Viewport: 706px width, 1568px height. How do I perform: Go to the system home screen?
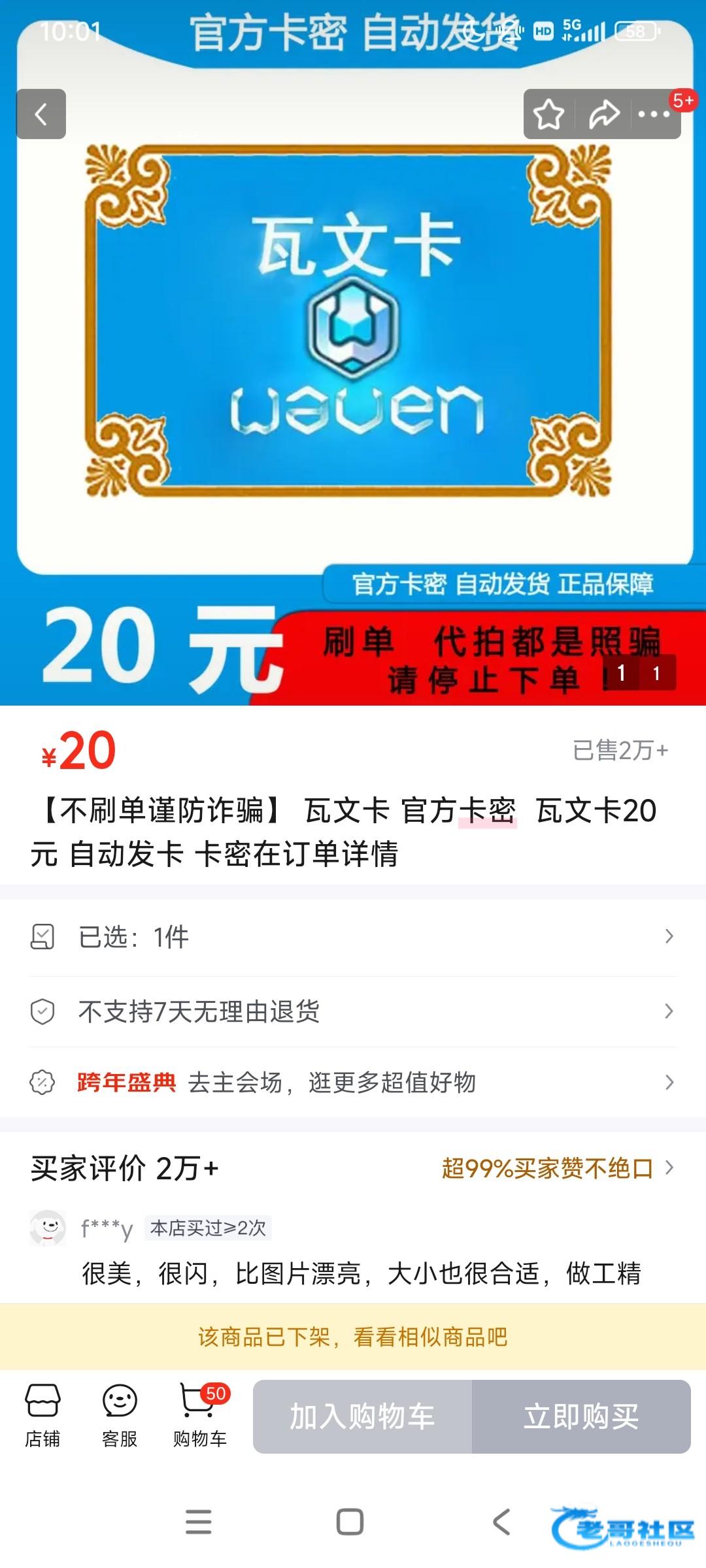(x=350, y=1522)
